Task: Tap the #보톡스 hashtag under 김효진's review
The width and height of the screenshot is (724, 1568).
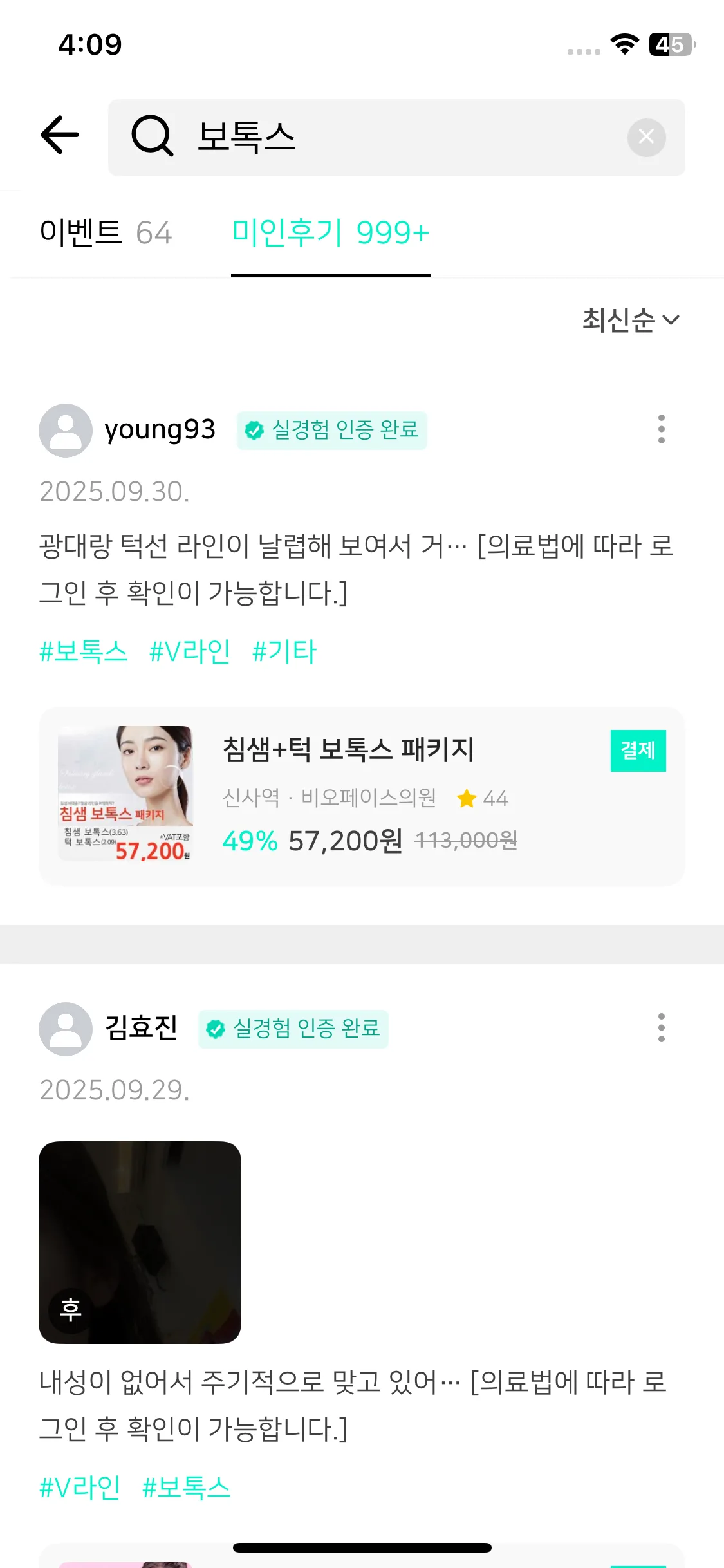Action: coord(186,1488)
